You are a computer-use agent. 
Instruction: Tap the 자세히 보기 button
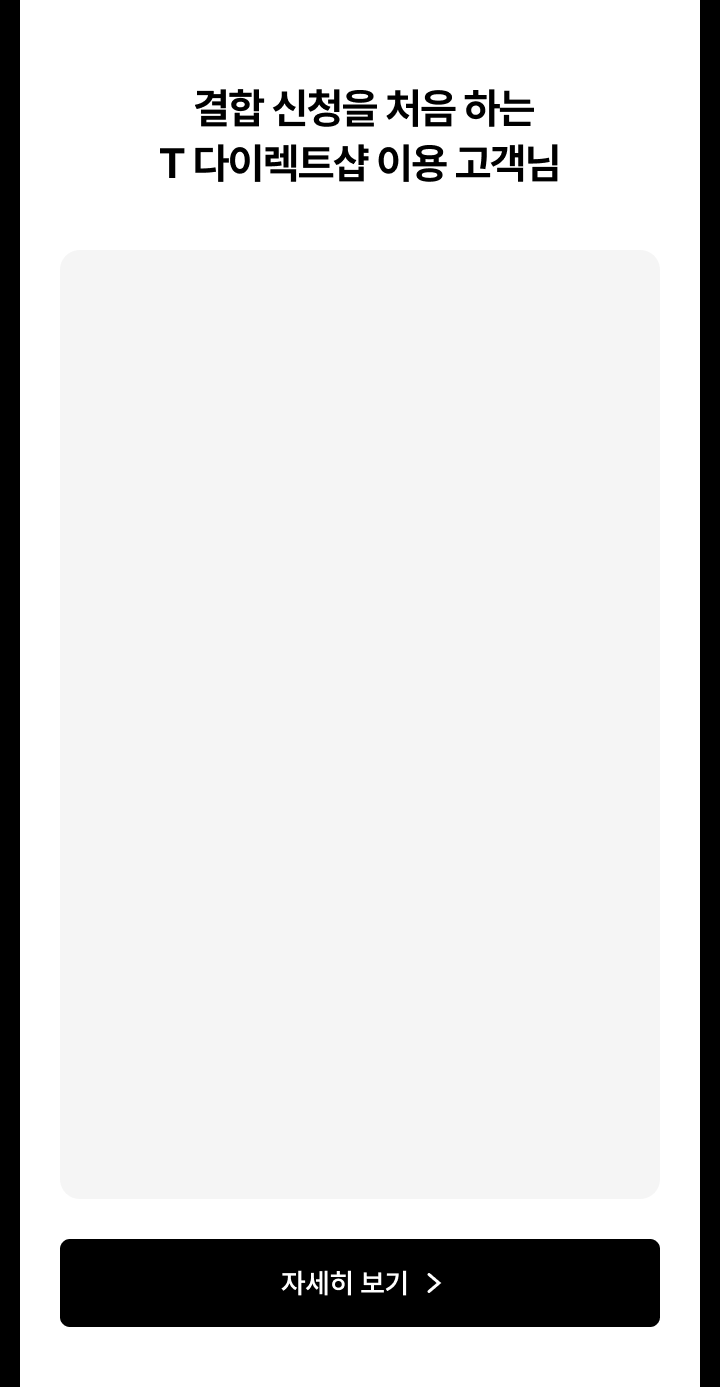[360, 1282]
